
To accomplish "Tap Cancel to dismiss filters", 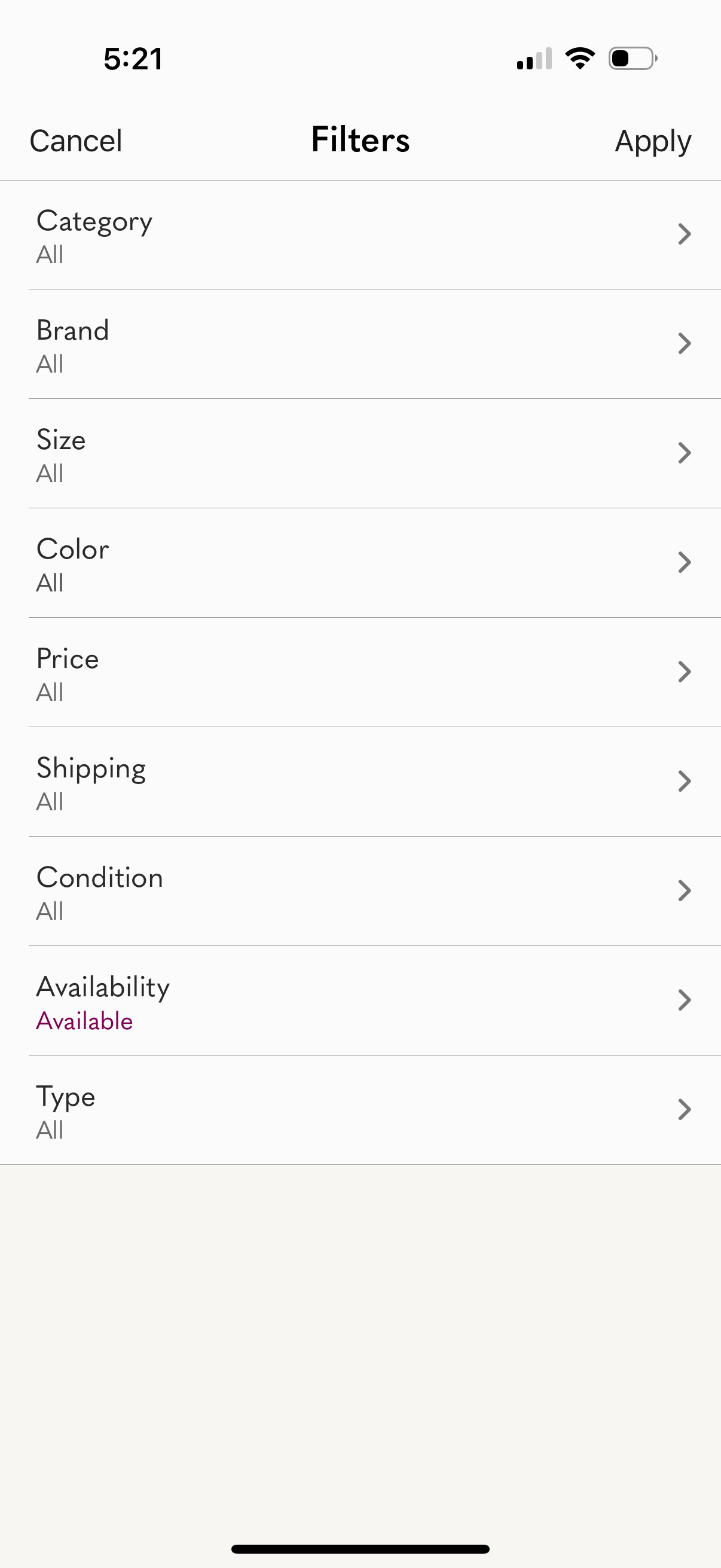I will 75,140.
